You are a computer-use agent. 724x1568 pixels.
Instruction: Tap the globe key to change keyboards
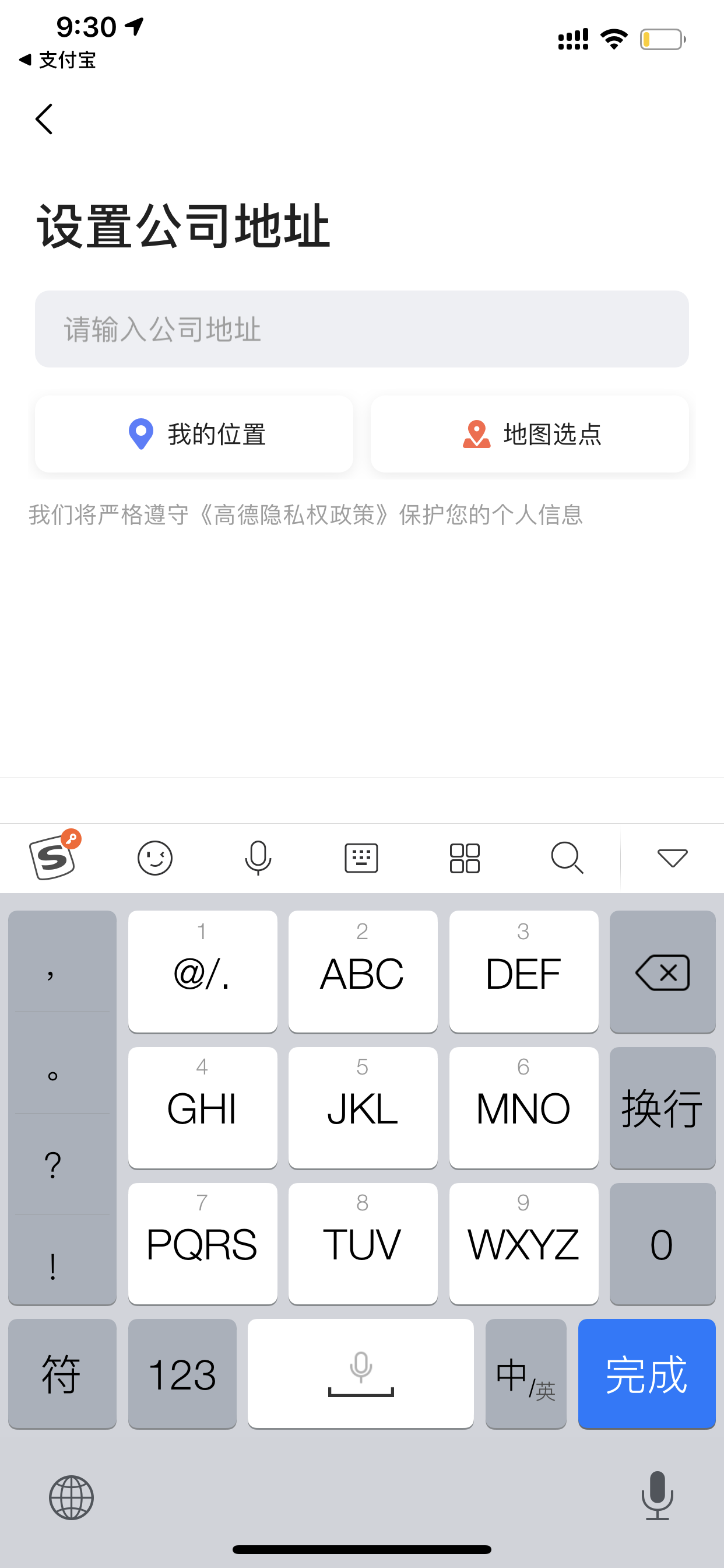coord(71,1497)
